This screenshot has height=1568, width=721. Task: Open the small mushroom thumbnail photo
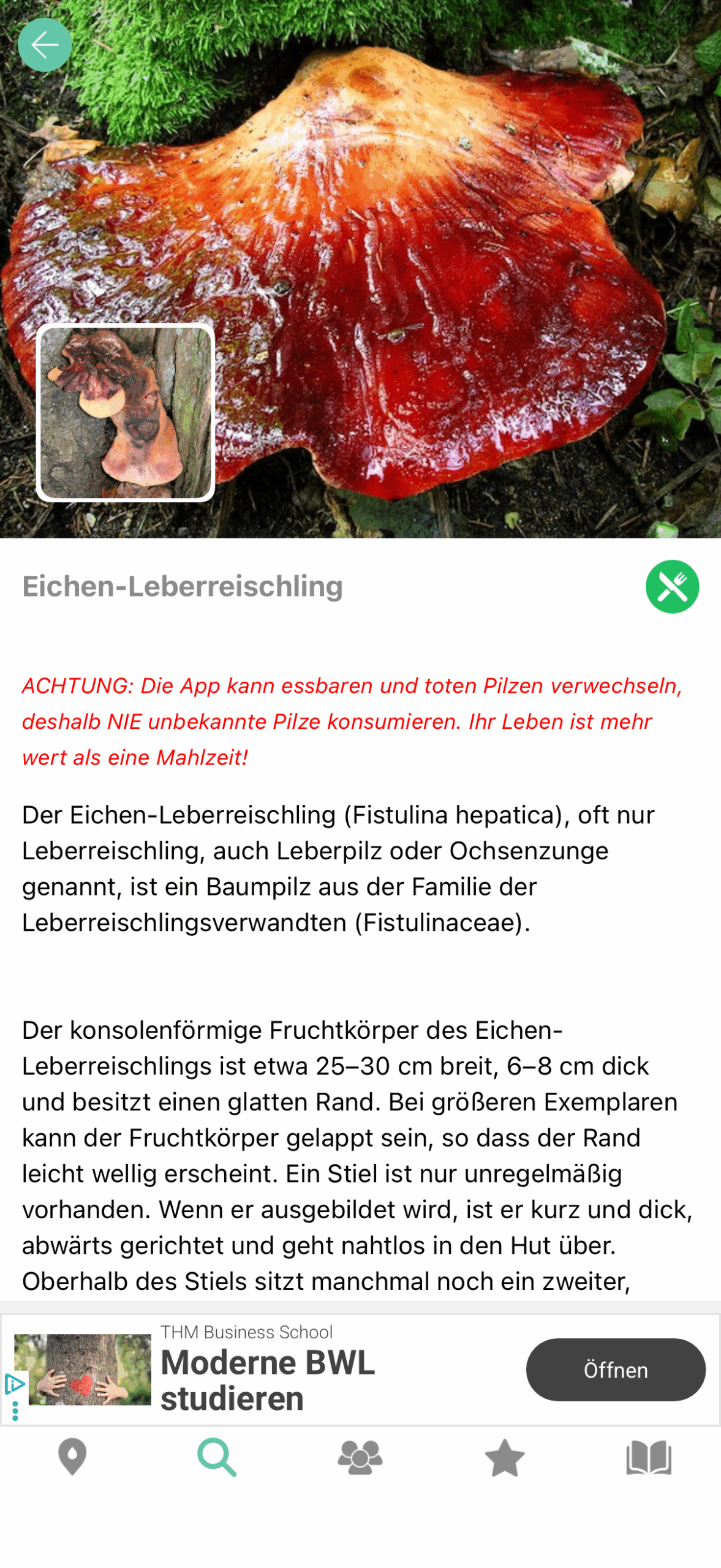tap(126, 412)
